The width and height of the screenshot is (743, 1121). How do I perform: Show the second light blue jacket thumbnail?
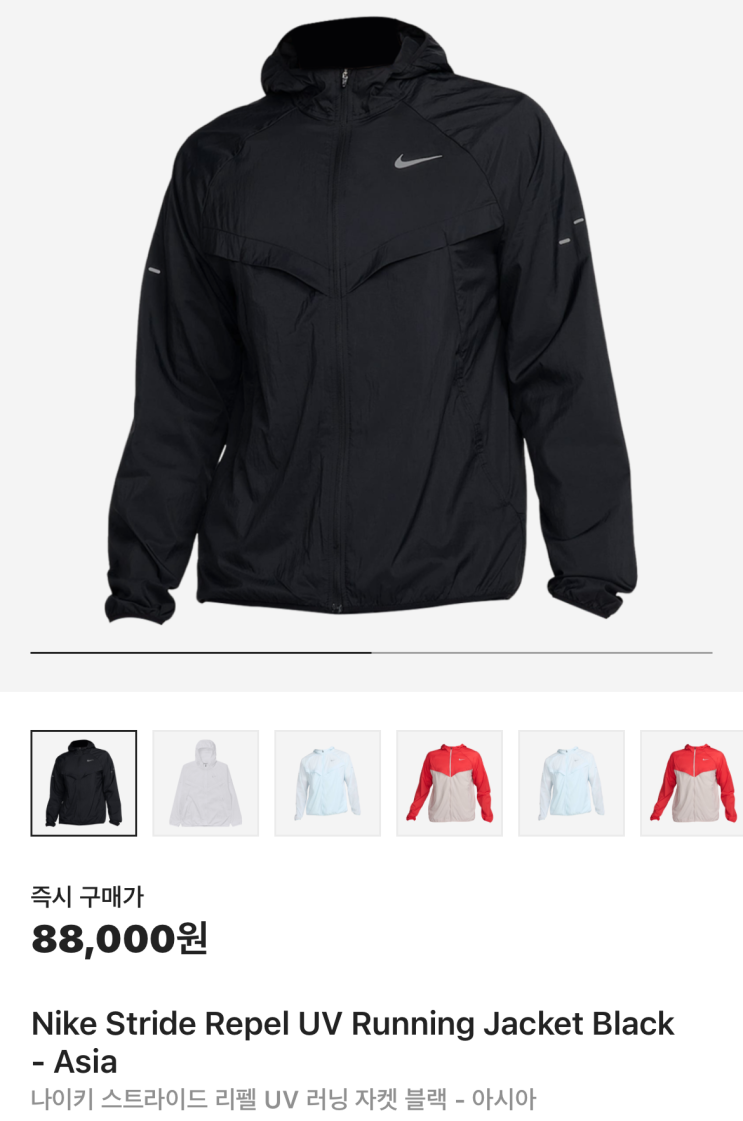tap(571, 783)
